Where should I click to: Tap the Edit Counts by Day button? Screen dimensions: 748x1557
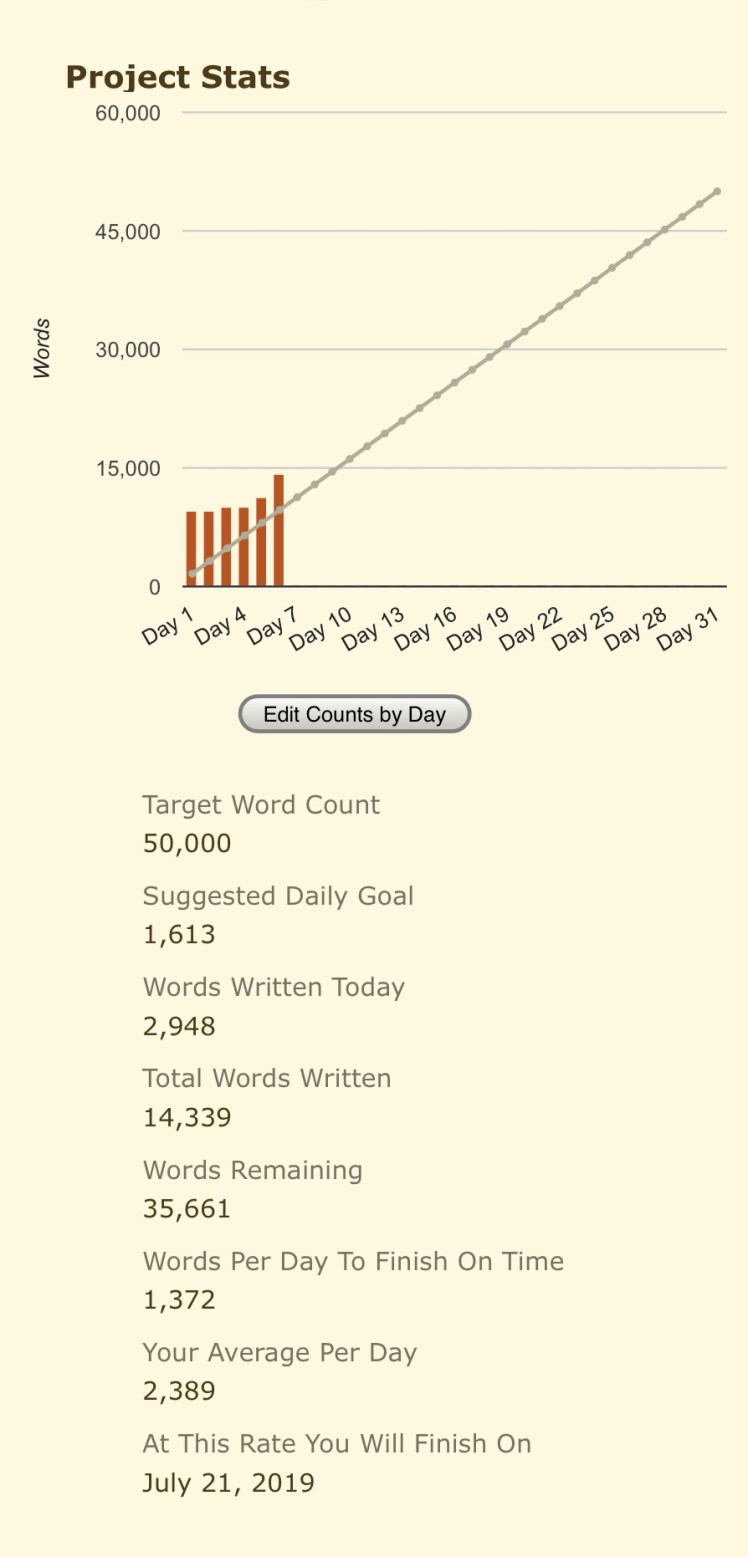pos(354,714)
